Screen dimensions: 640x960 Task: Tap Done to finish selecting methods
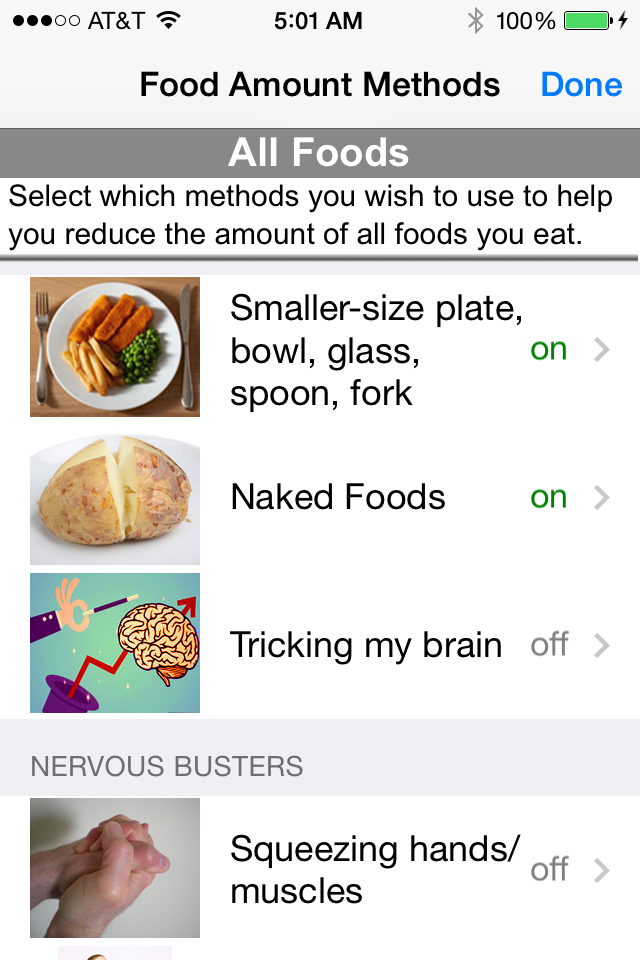(x=581, y=85)
